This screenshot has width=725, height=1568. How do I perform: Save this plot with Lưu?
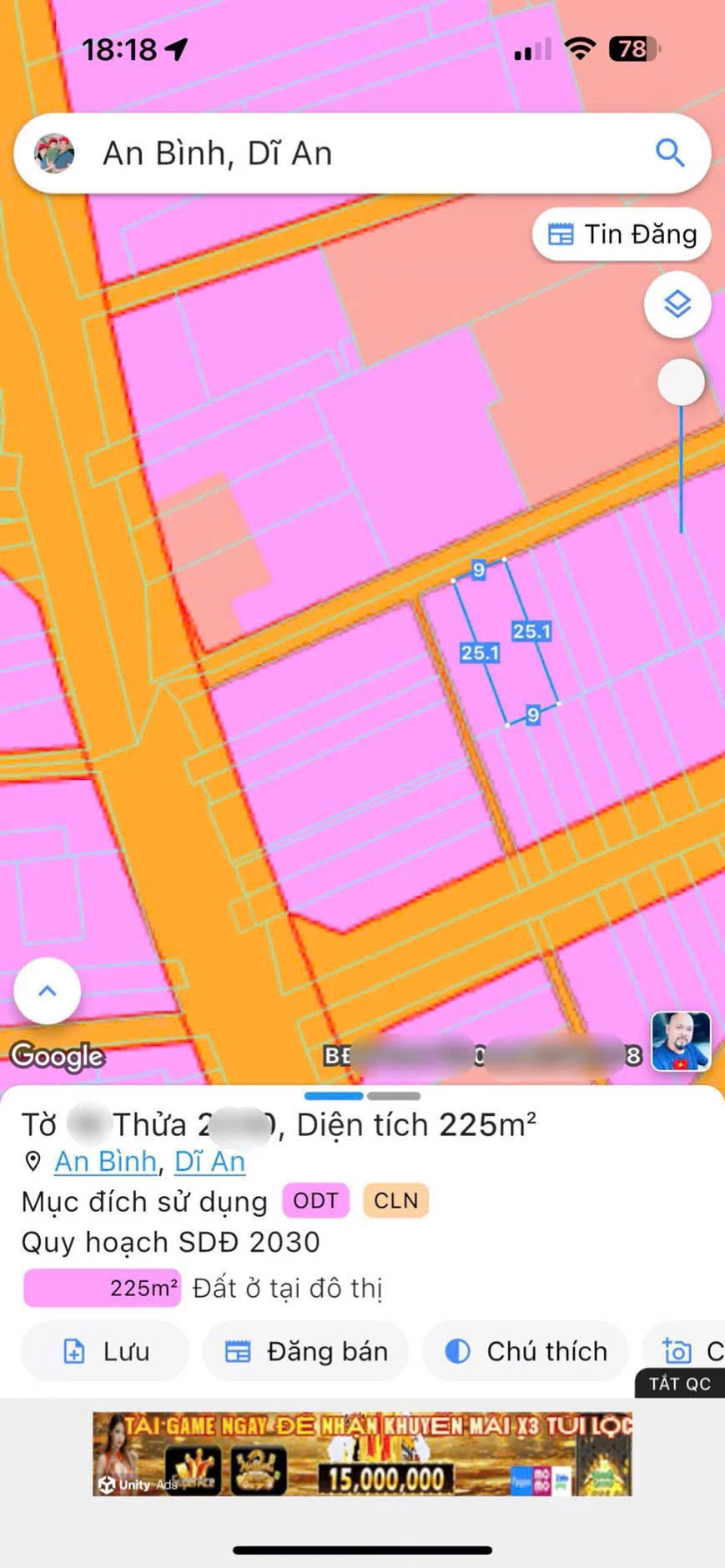[x=105, y=1351]
